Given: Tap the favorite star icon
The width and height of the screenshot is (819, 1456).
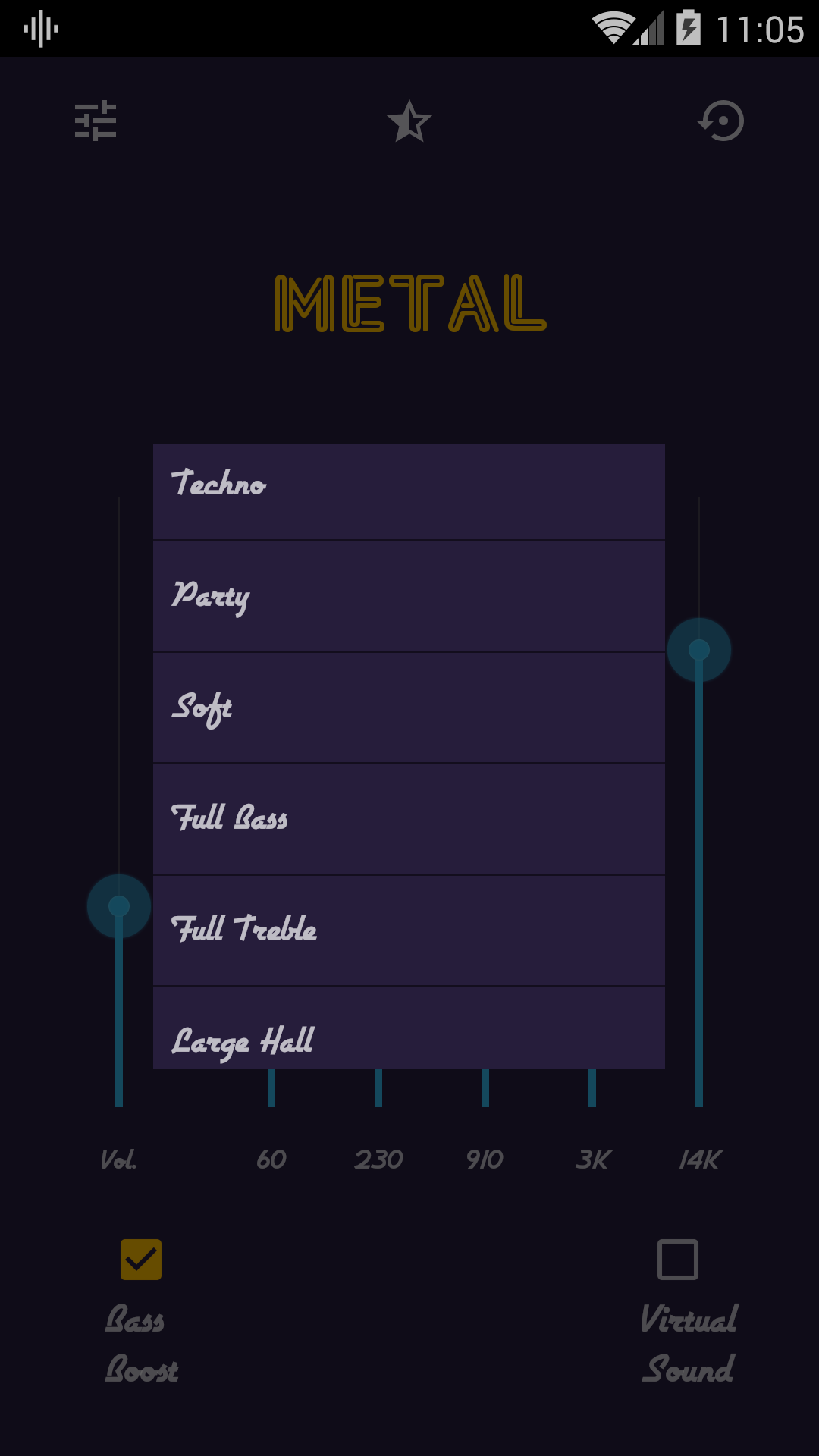Looking at the screenshot, I should pos(409,121).
